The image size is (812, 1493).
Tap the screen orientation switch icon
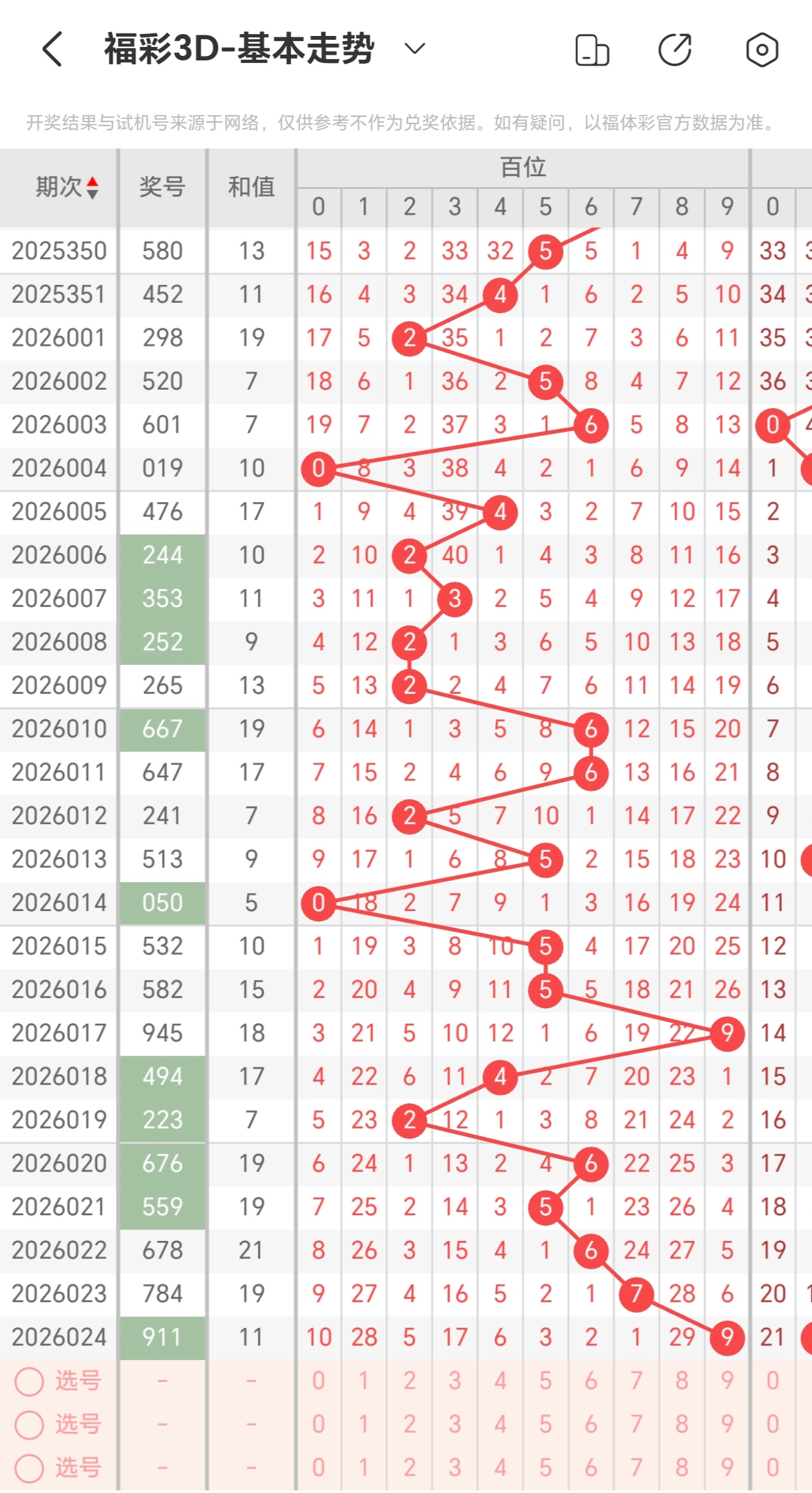tap(591, 50)
